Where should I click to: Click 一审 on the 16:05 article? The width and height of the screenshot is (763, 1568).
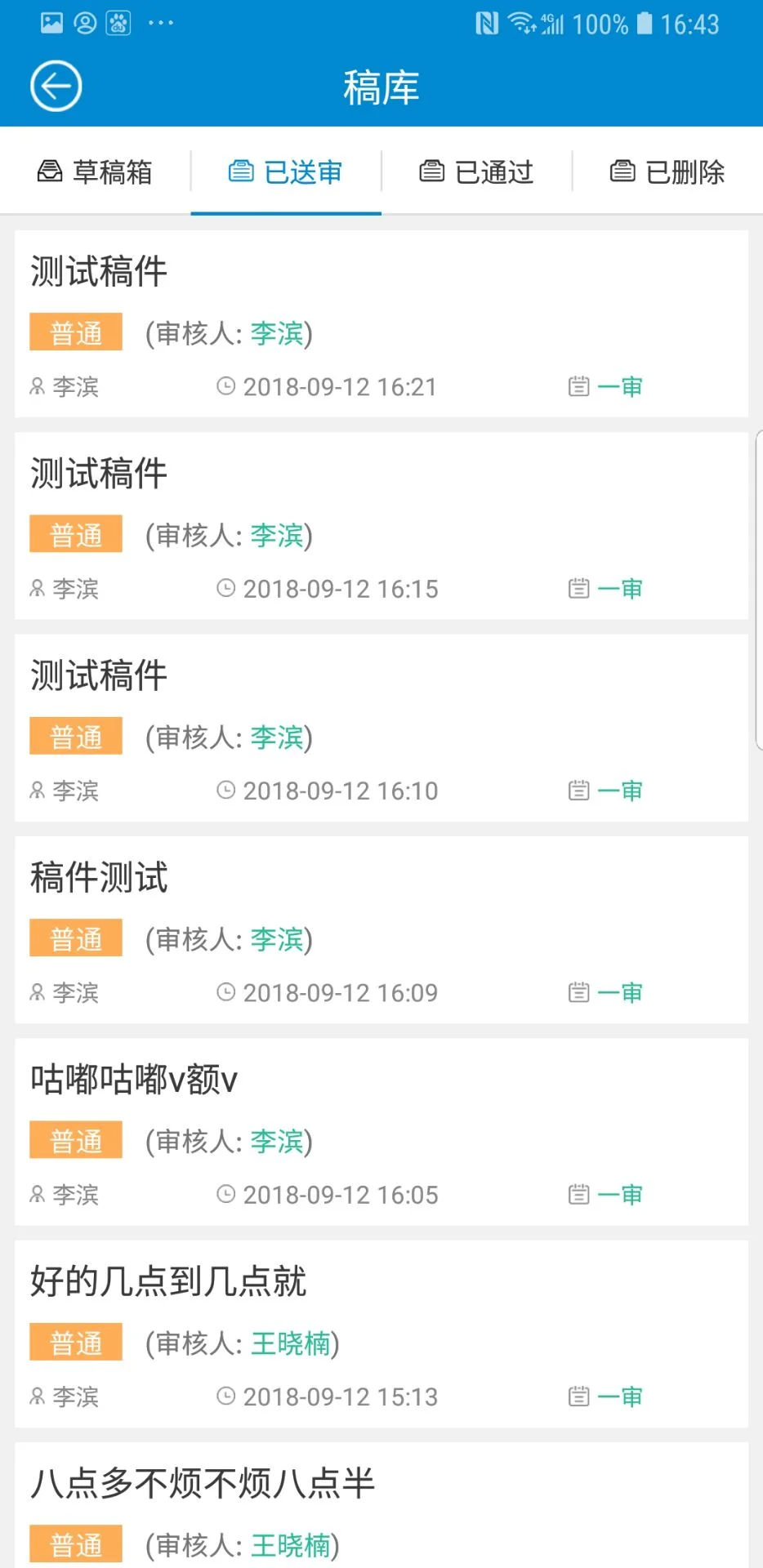point(622,1194)
